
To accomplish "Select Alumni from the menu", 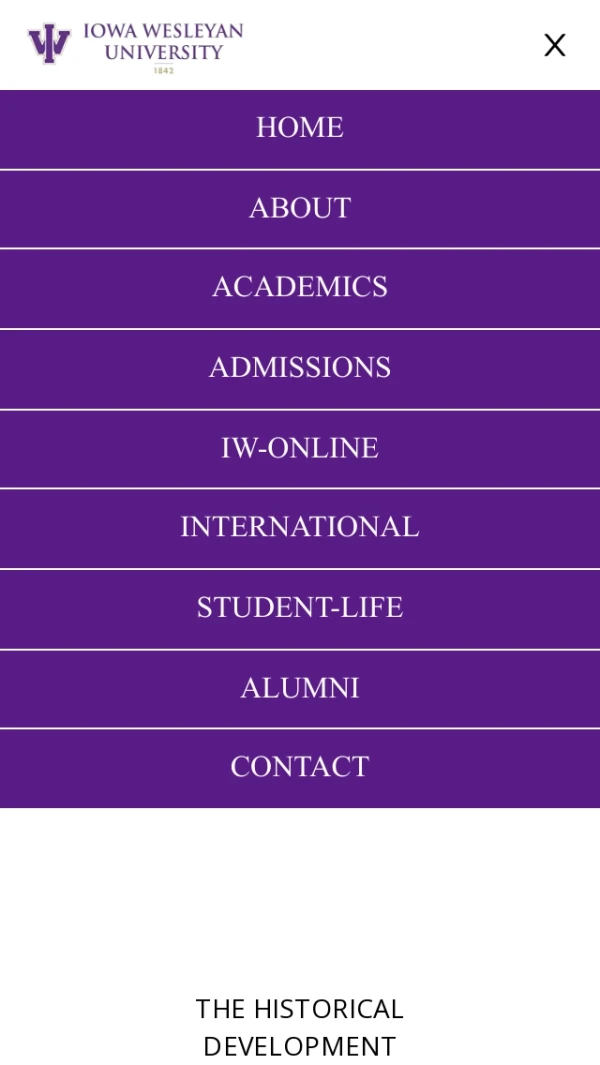I will (x=300, y=688).
